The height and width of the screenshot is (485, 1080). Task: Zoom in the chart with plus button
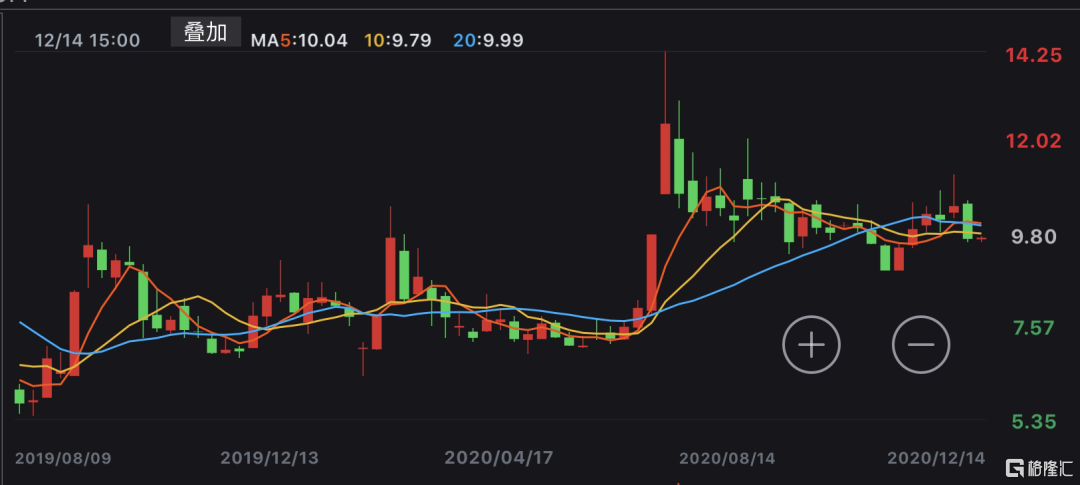coord(811,345)
